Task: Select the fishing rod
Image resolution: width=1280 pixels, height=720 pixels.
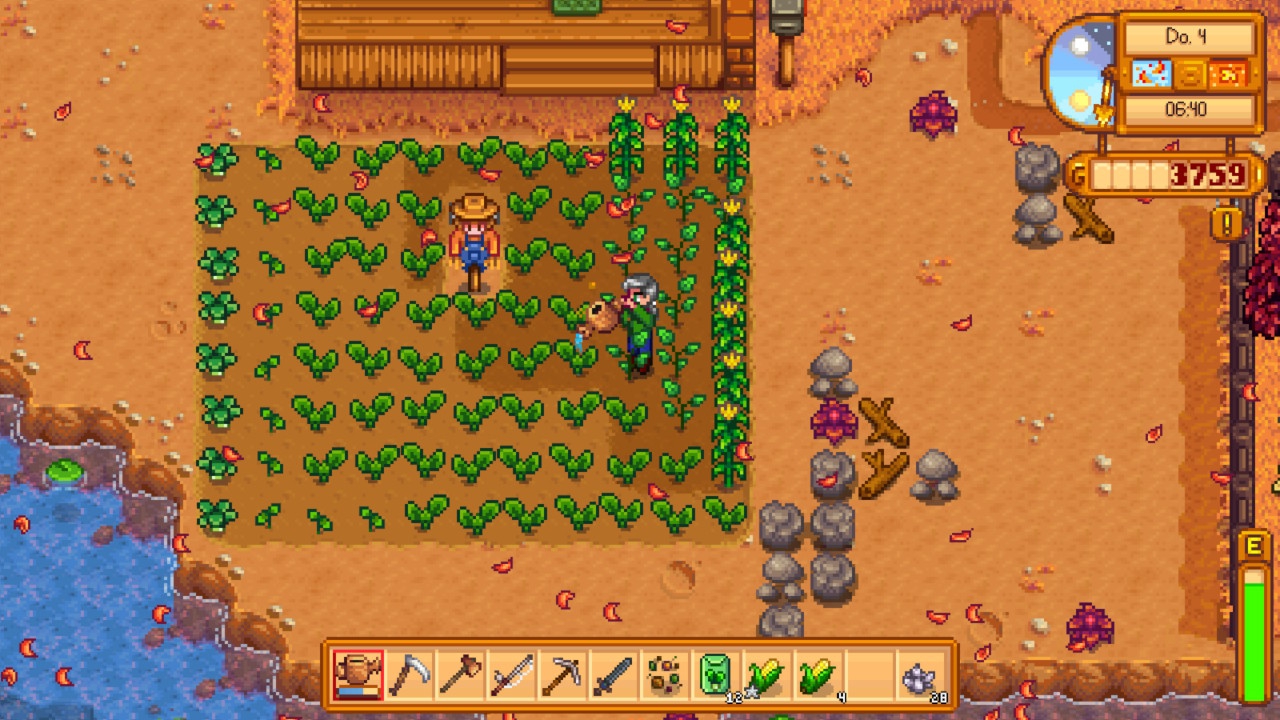Action: coord(511,676)
